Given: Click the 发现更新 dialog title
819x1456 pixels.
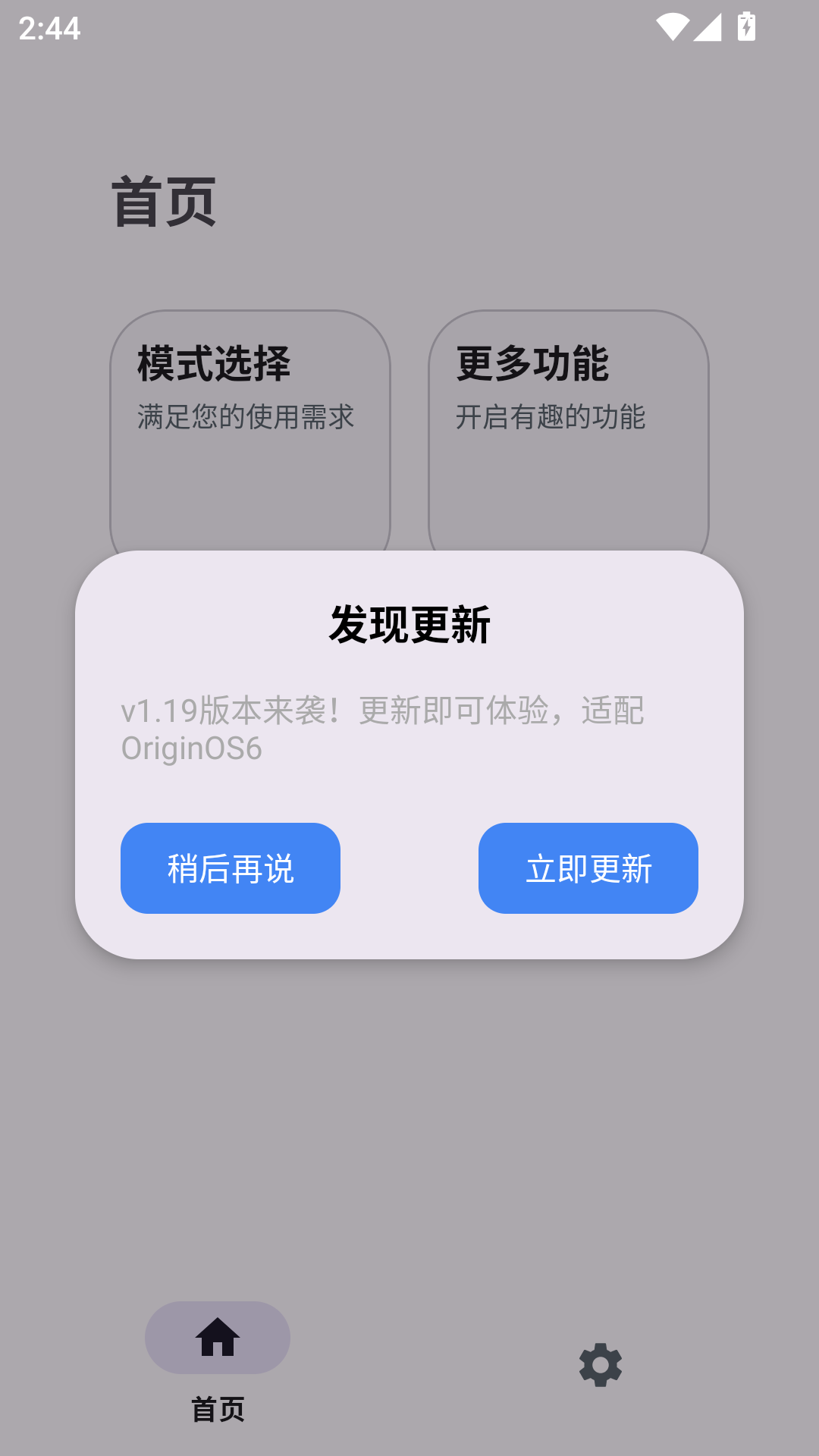Looking at the screenshot, I should click(409, 623).
